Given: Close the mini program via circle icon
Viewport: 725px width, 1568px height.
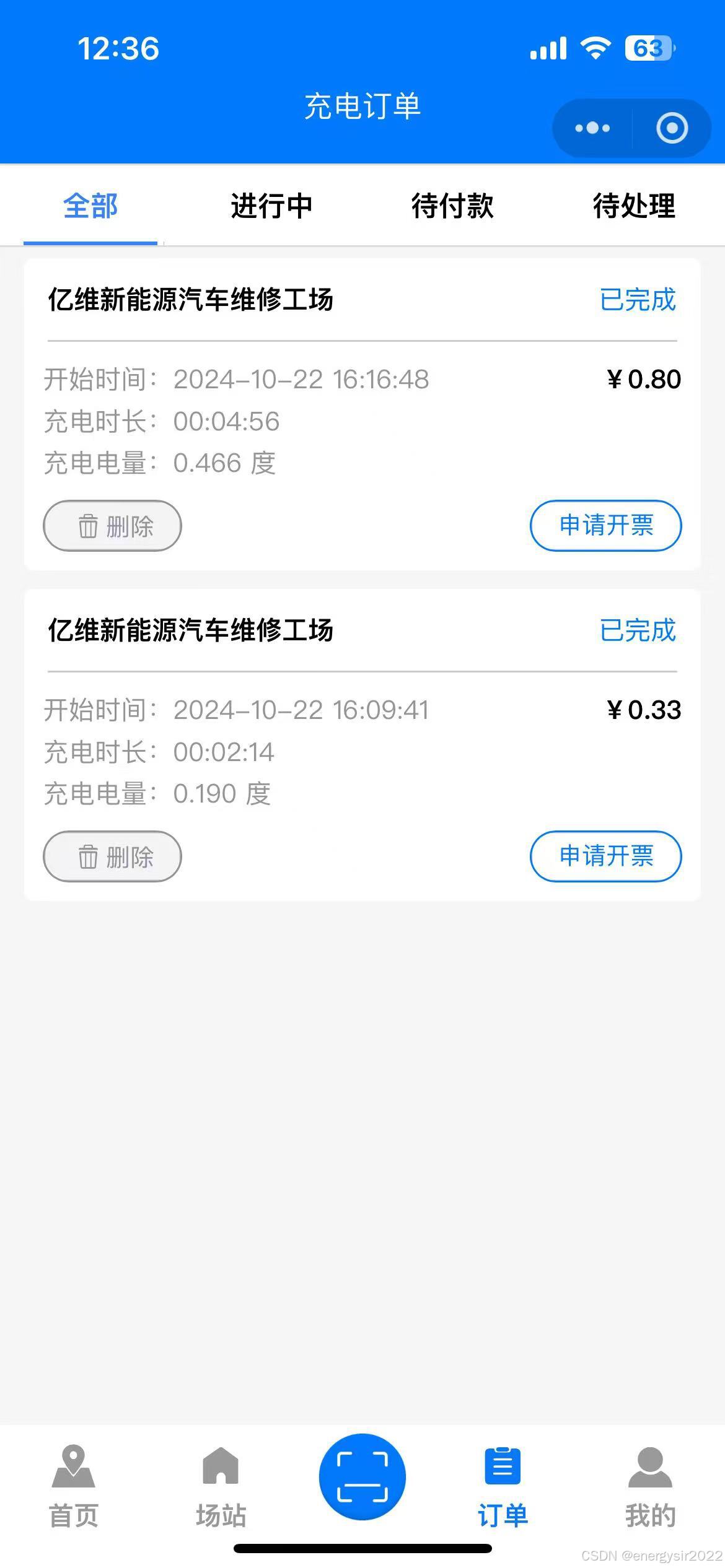Looking at the screenshot, I should point(672,128).
